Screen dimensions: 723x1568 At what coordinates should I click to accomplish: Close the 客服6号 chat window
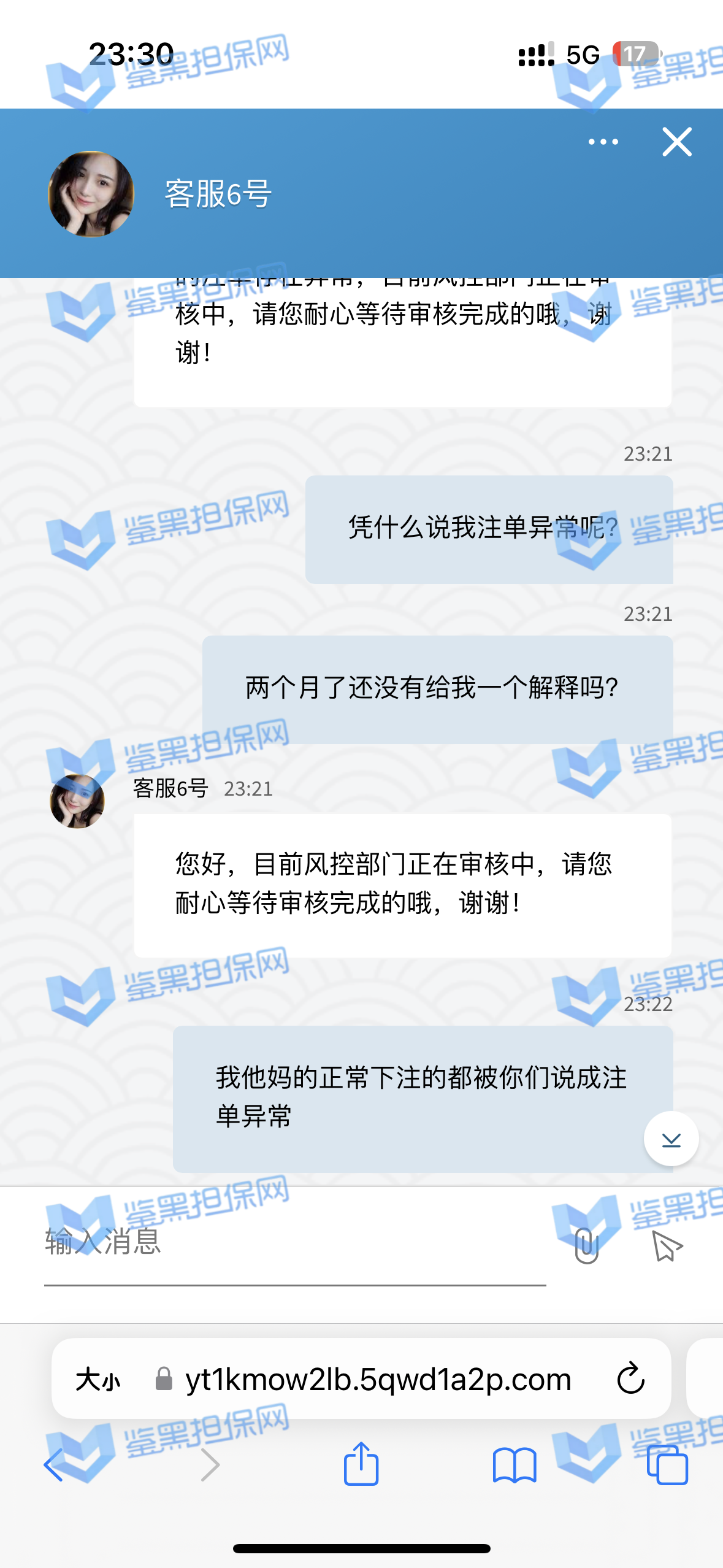tap(676, 142)
